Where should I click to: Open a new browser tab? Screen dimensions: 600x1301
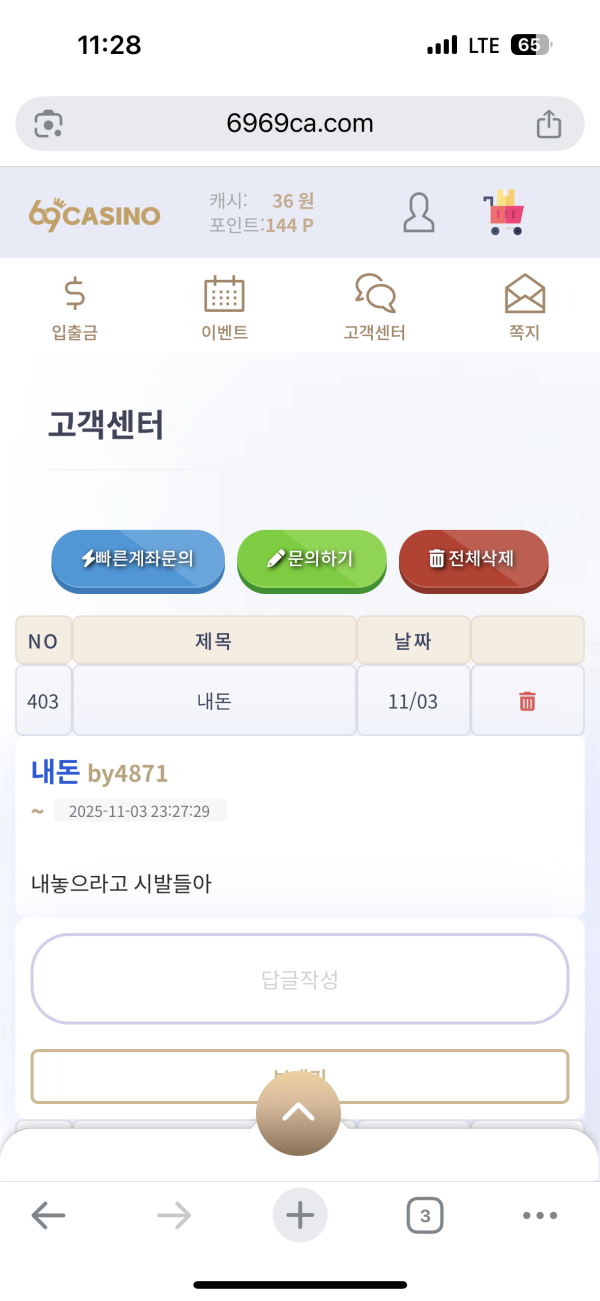pyautogui.click(x=300, y=1215)
